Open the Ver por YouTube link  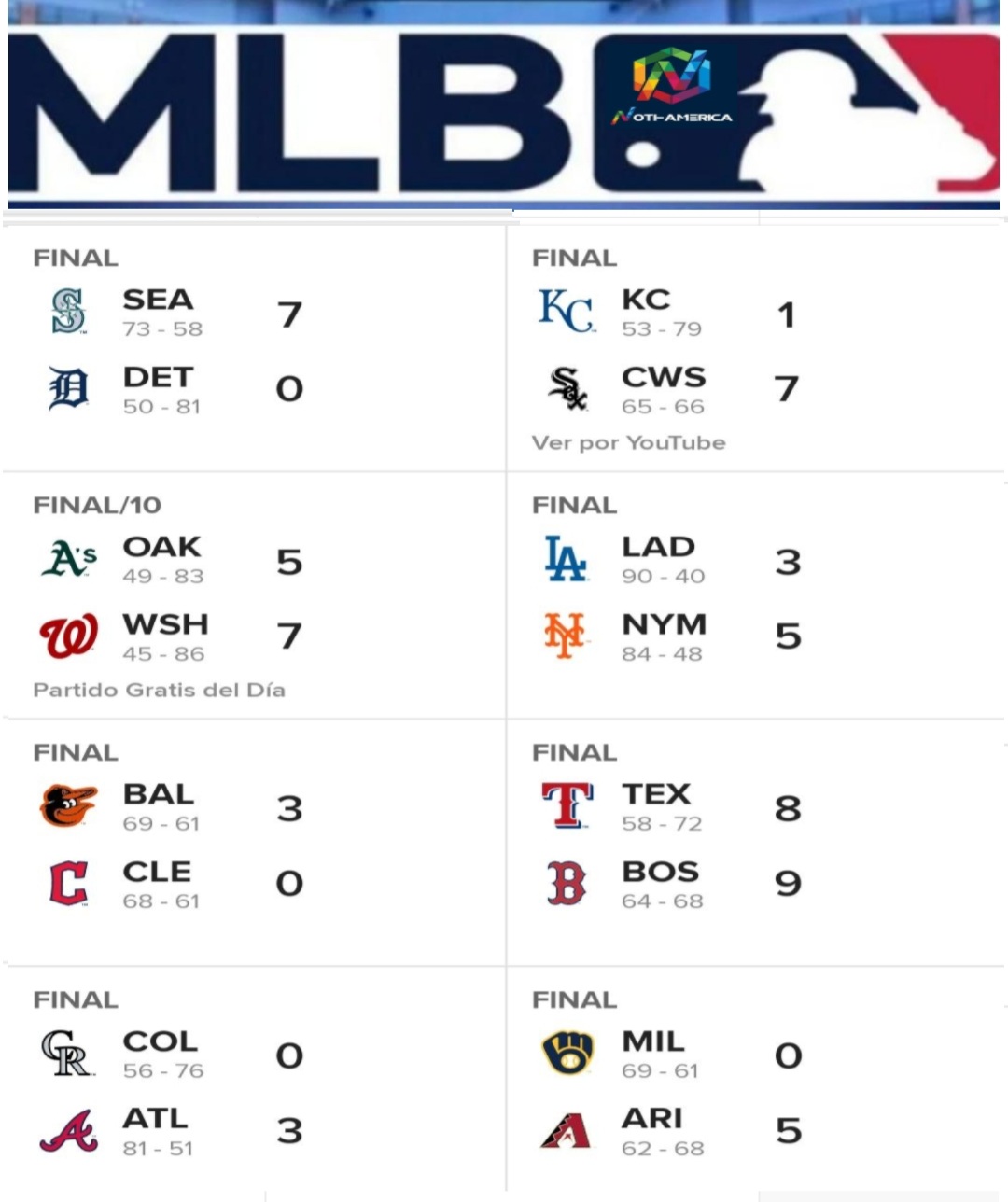(631, 443)
